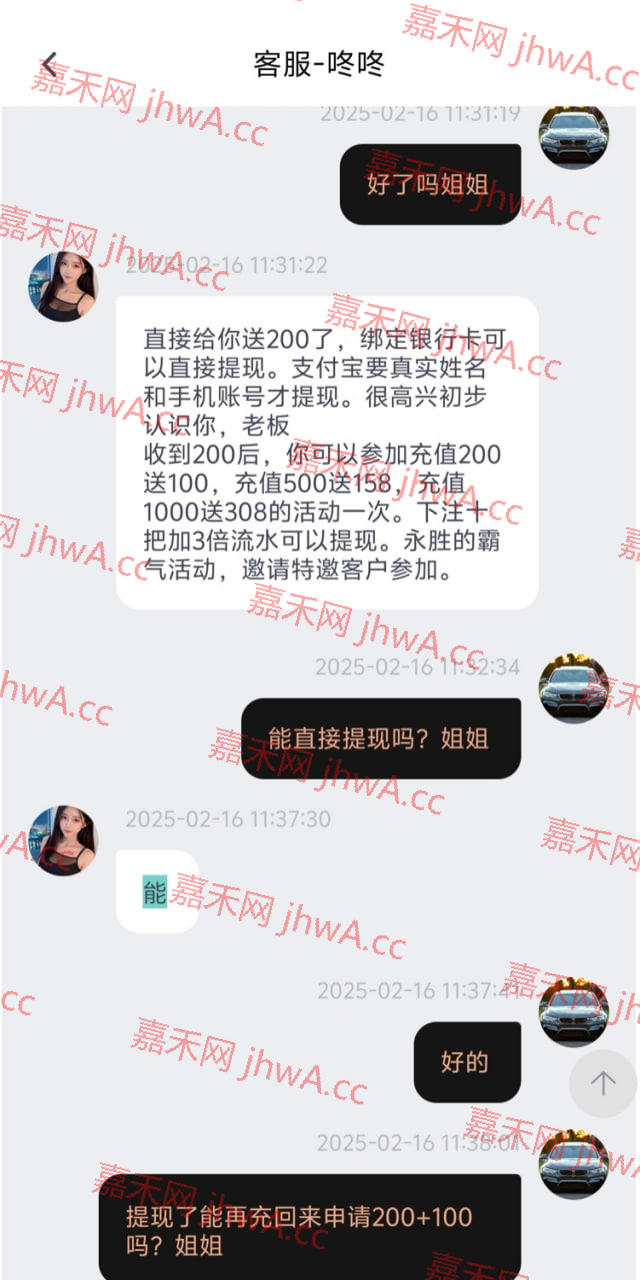The height and width of the screenshot is (1280, 640).
Task: Go back from the 客服-咚咚 chat
Action: click(49, 64)
